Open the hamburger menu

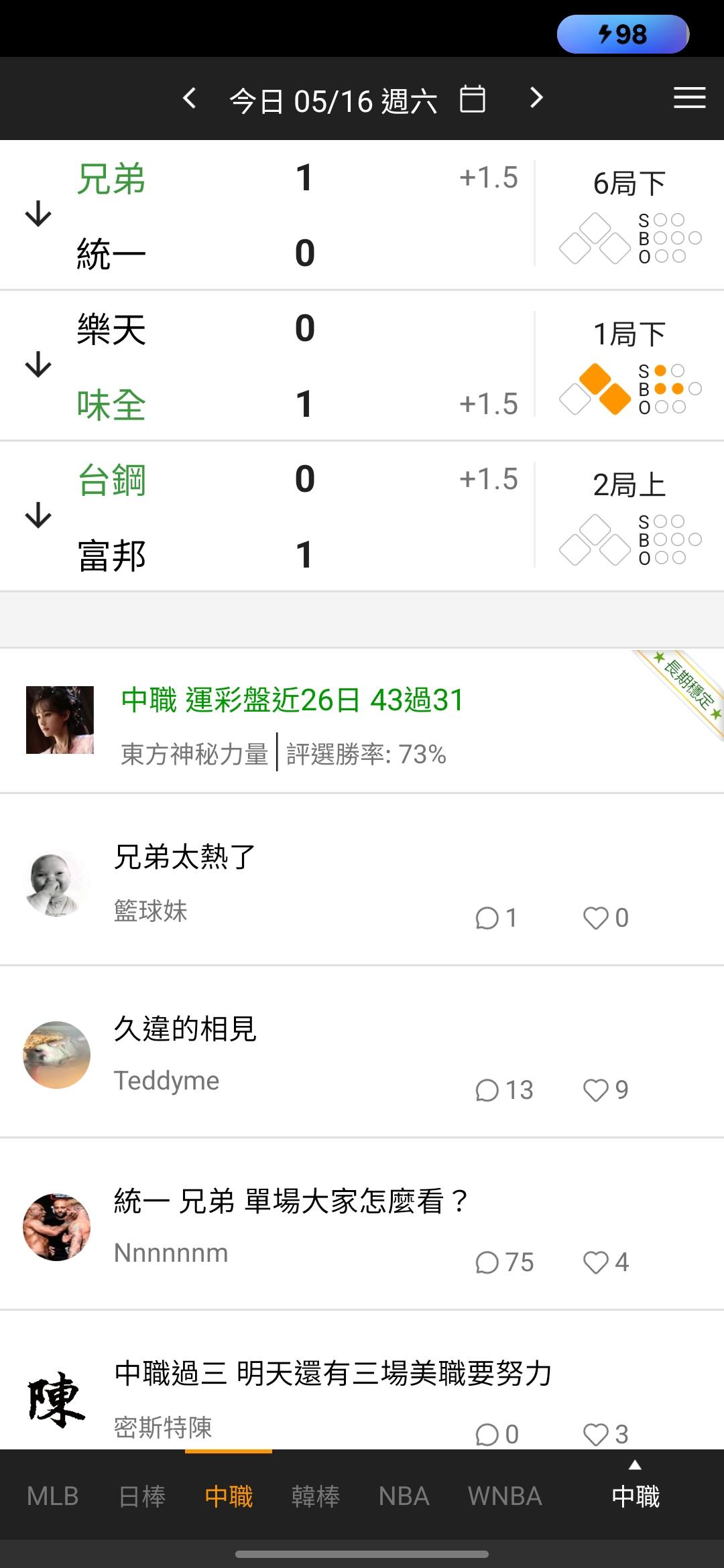(690, 98)
